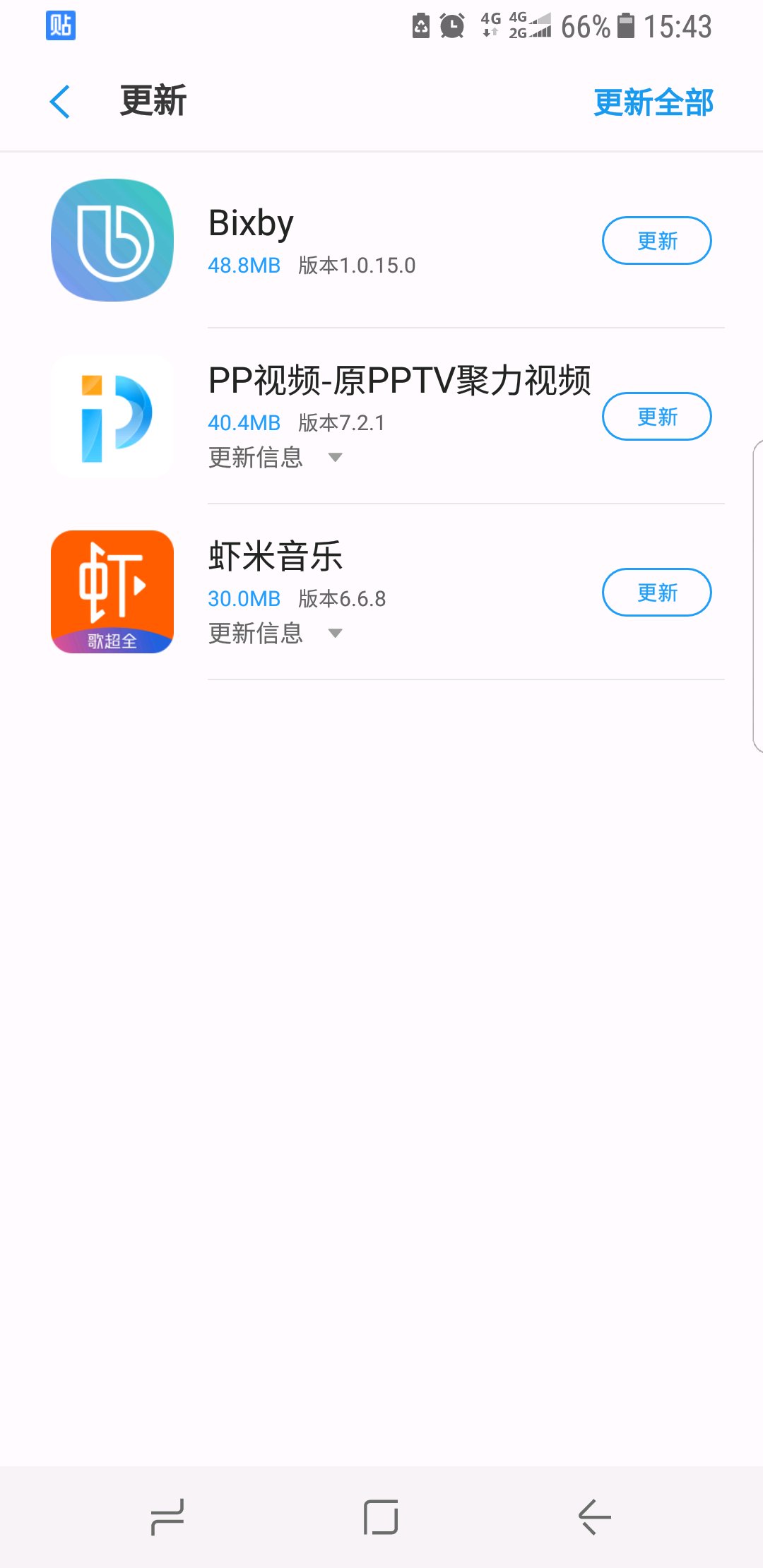
Task: Tap the system home button
Action: (x=381, y=1517)
